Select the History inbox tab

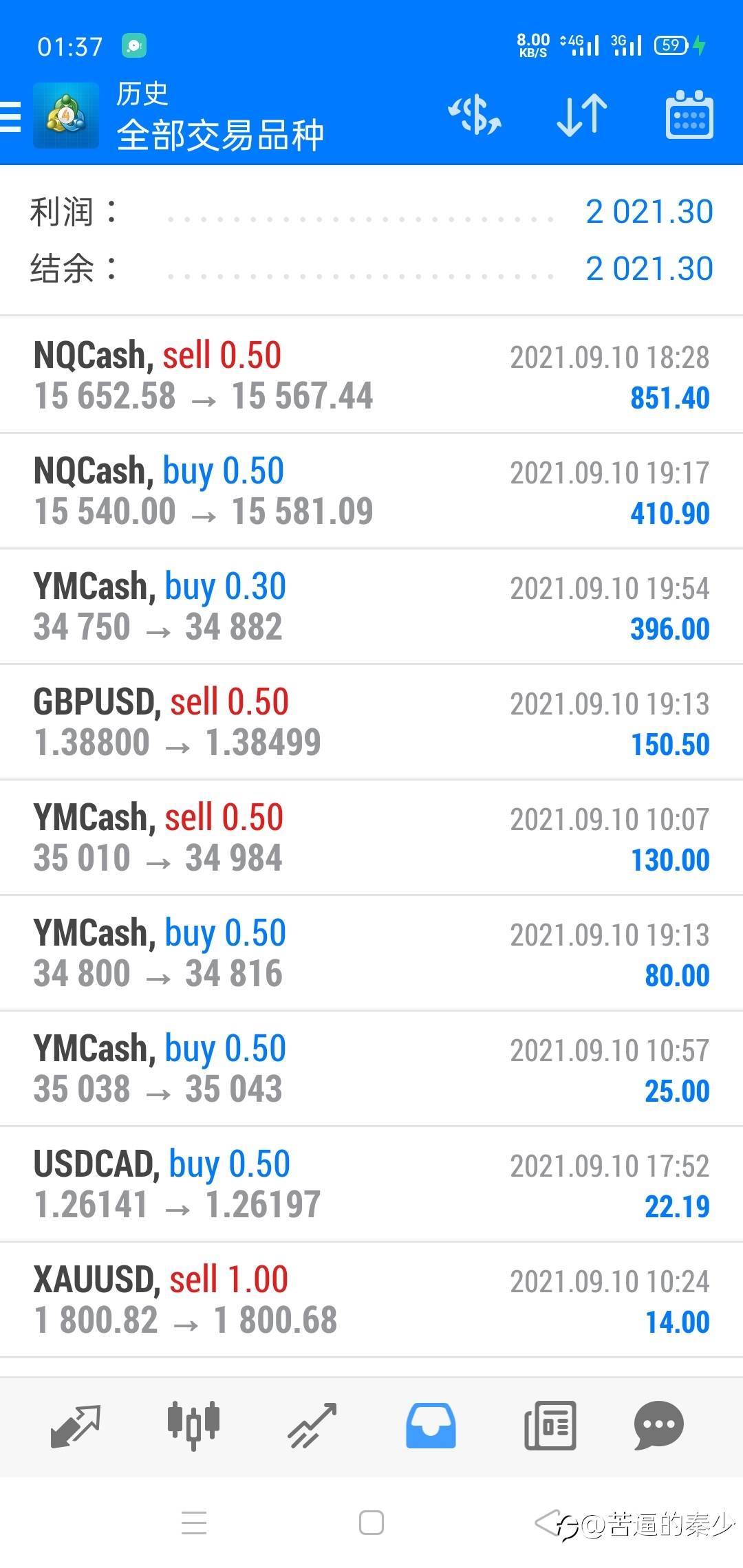coord(431,1425)
